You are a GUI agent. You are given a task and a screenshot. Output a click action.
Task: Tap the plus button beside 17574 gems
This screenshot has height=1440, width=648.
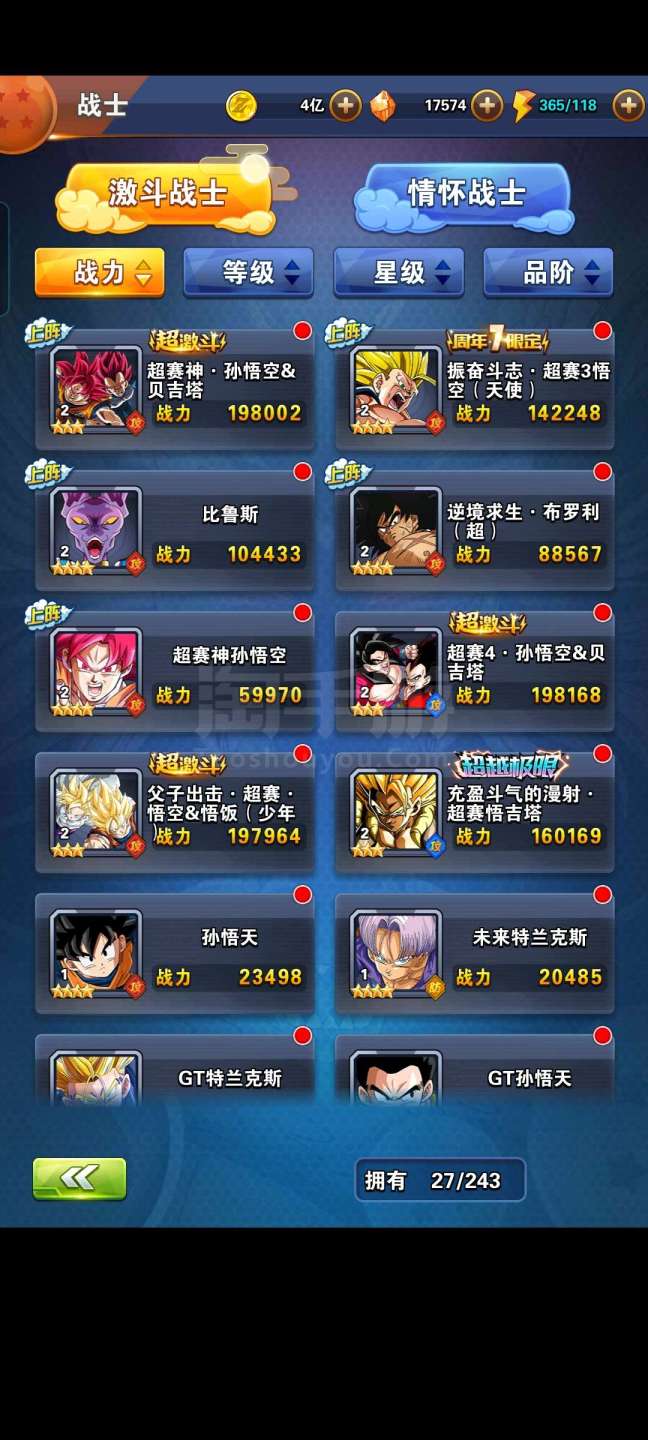[x=486, y=105]
